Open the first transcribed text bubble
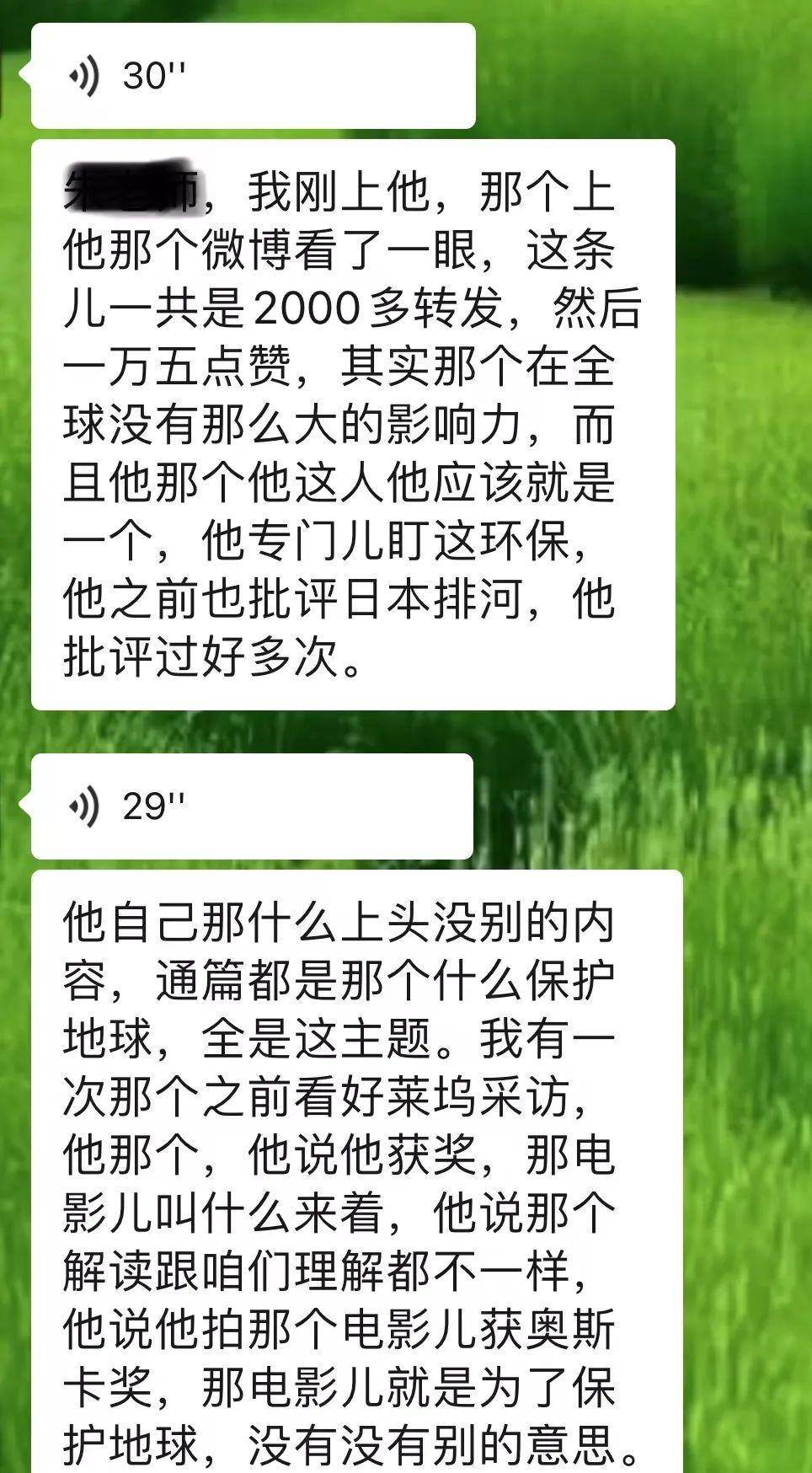 pos(354,421)
